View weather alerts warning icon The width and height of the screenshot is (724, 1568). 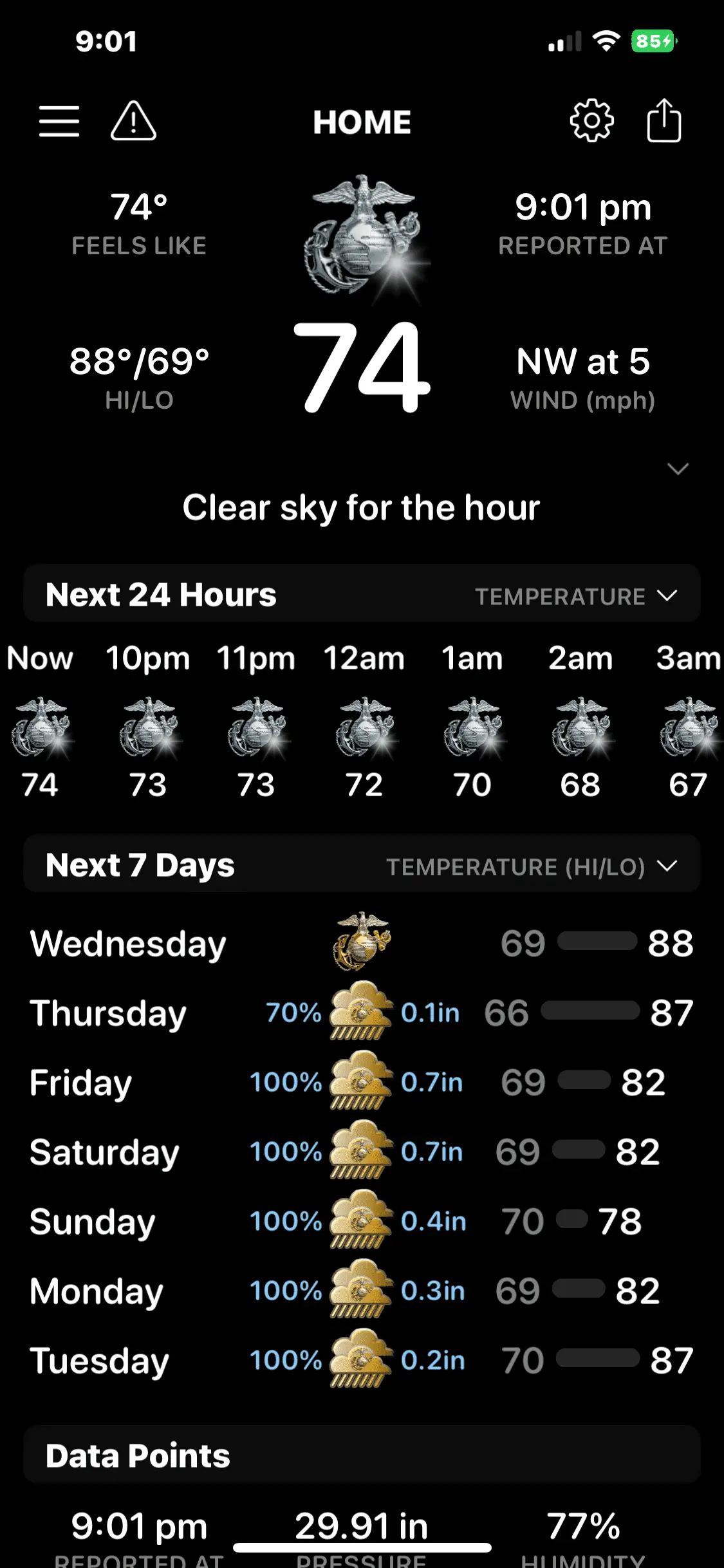[133, 121]
